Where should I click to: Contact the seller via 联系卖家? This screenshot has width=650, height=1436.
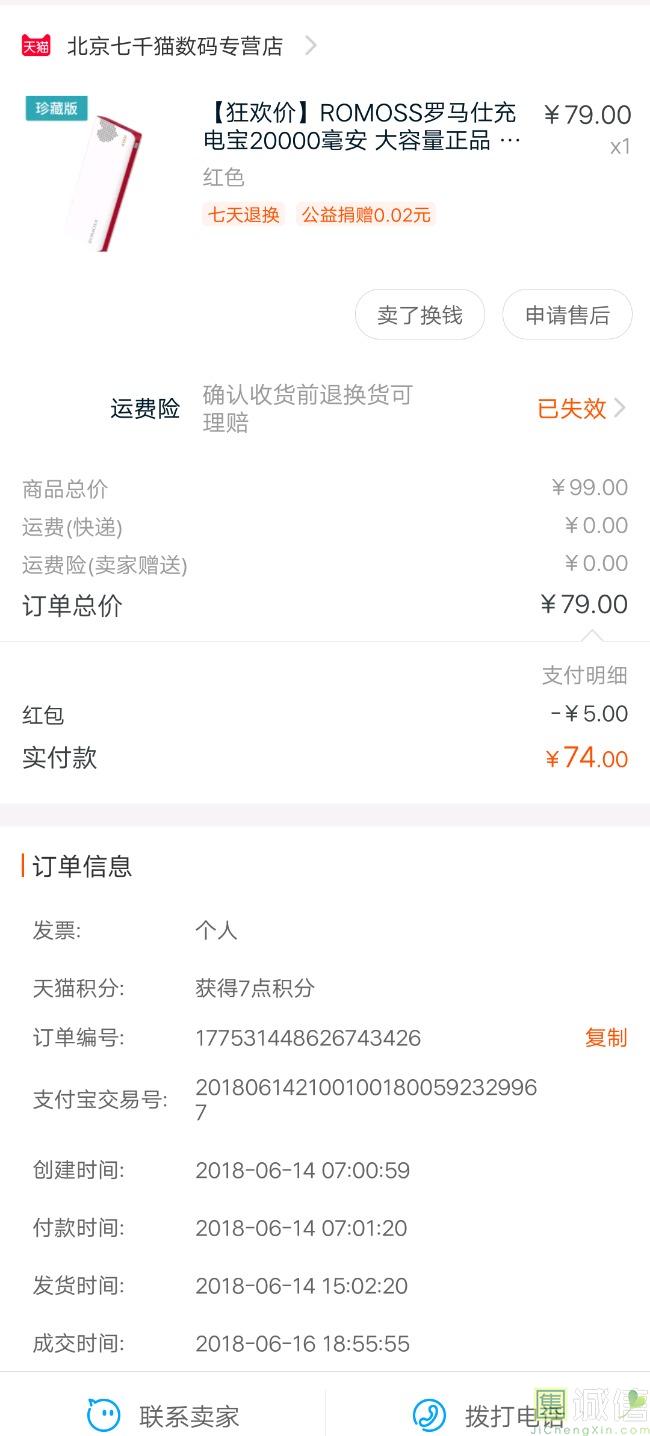click(x=163, y=1416)
